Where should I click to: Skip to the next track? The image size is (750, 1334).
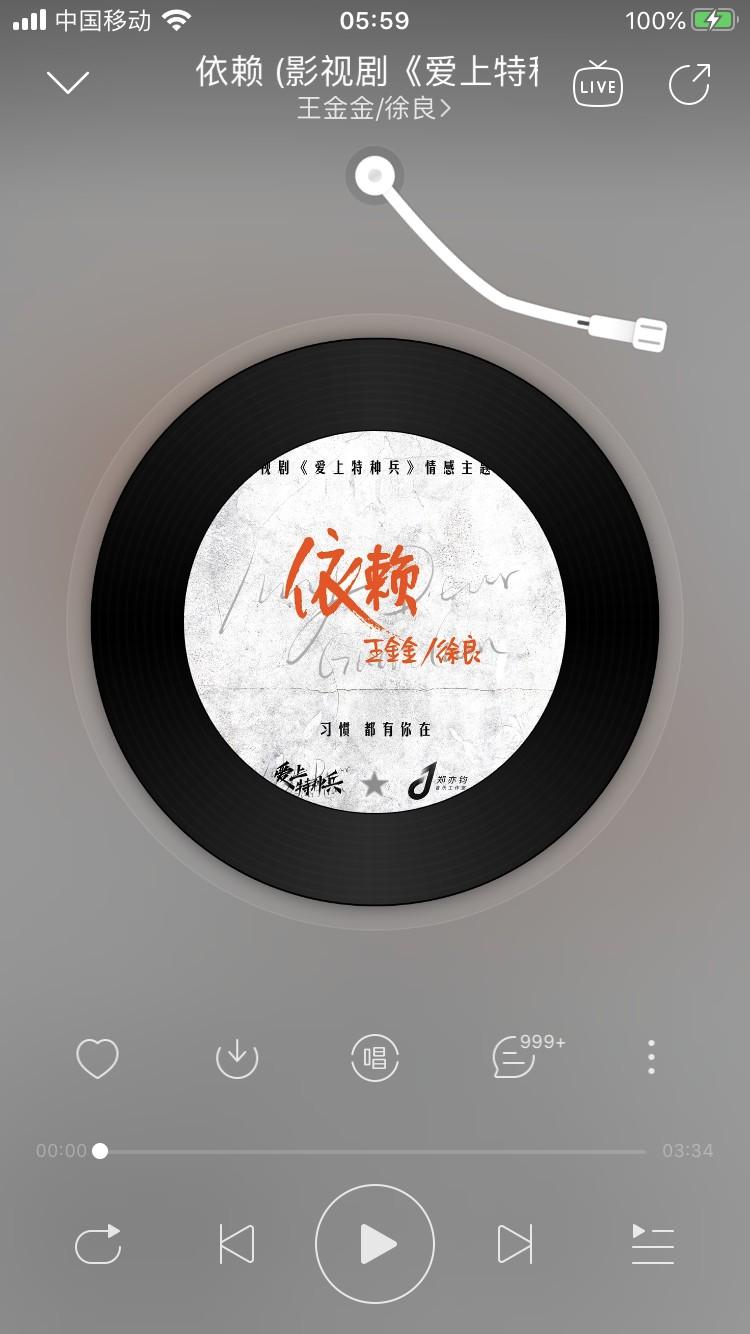[514, 1245]
